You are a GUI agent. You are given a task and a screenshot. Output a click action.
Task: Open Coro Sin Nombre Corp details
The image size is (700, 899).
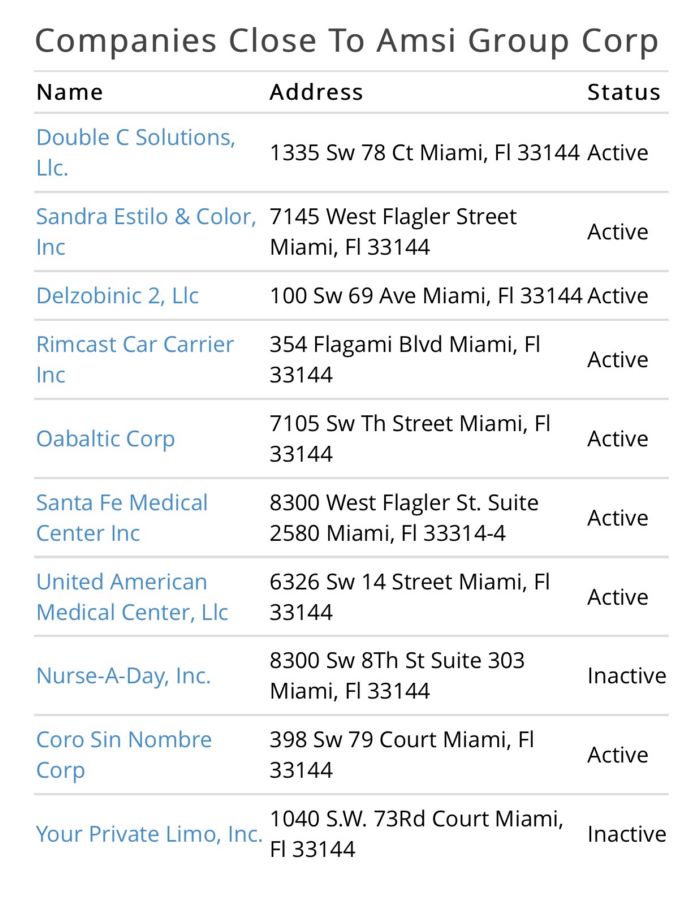coord(123,740)
